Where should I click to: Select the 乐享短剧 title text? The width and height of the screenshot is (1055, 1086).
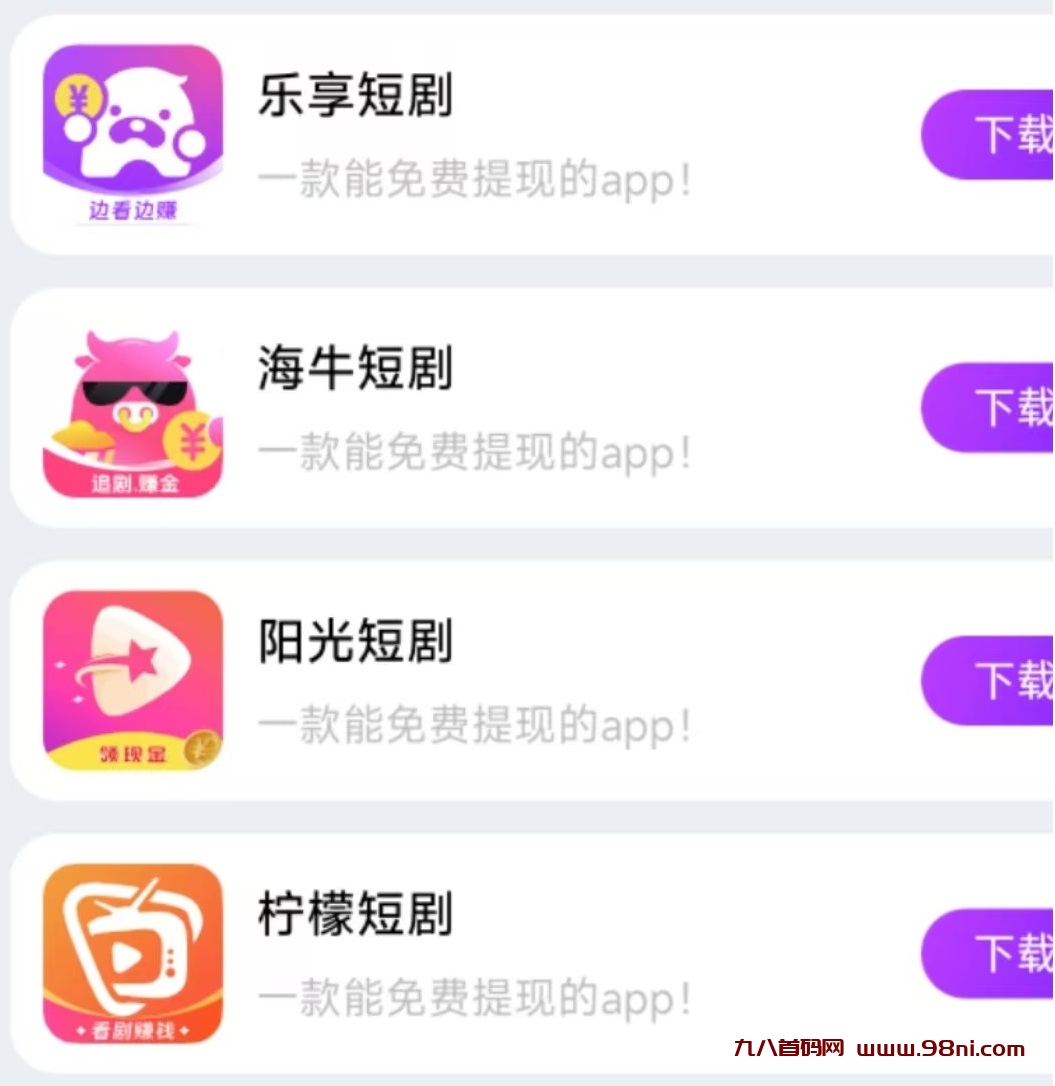click(355, 97)
